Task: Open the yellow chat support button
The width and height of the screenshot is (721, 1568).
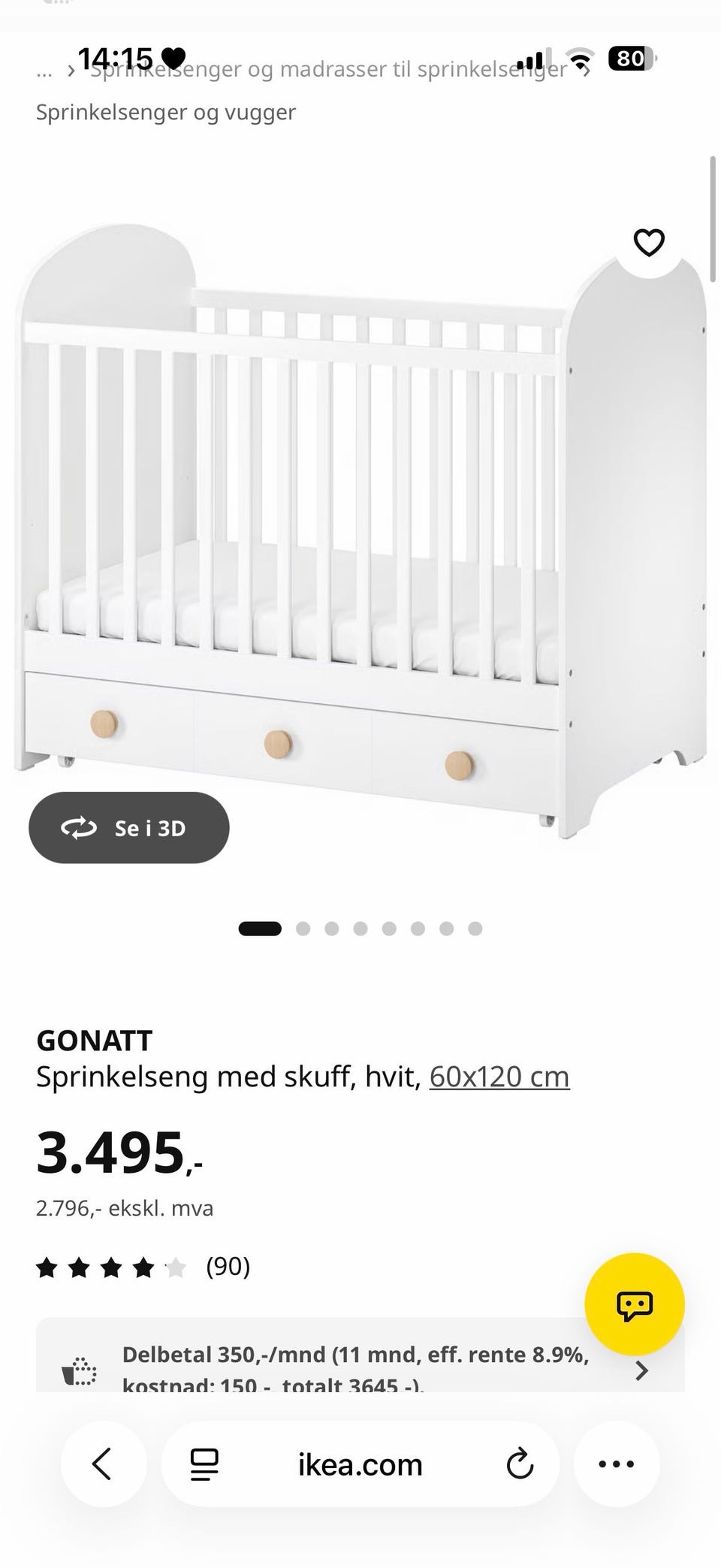Action: coord(635,1305)
